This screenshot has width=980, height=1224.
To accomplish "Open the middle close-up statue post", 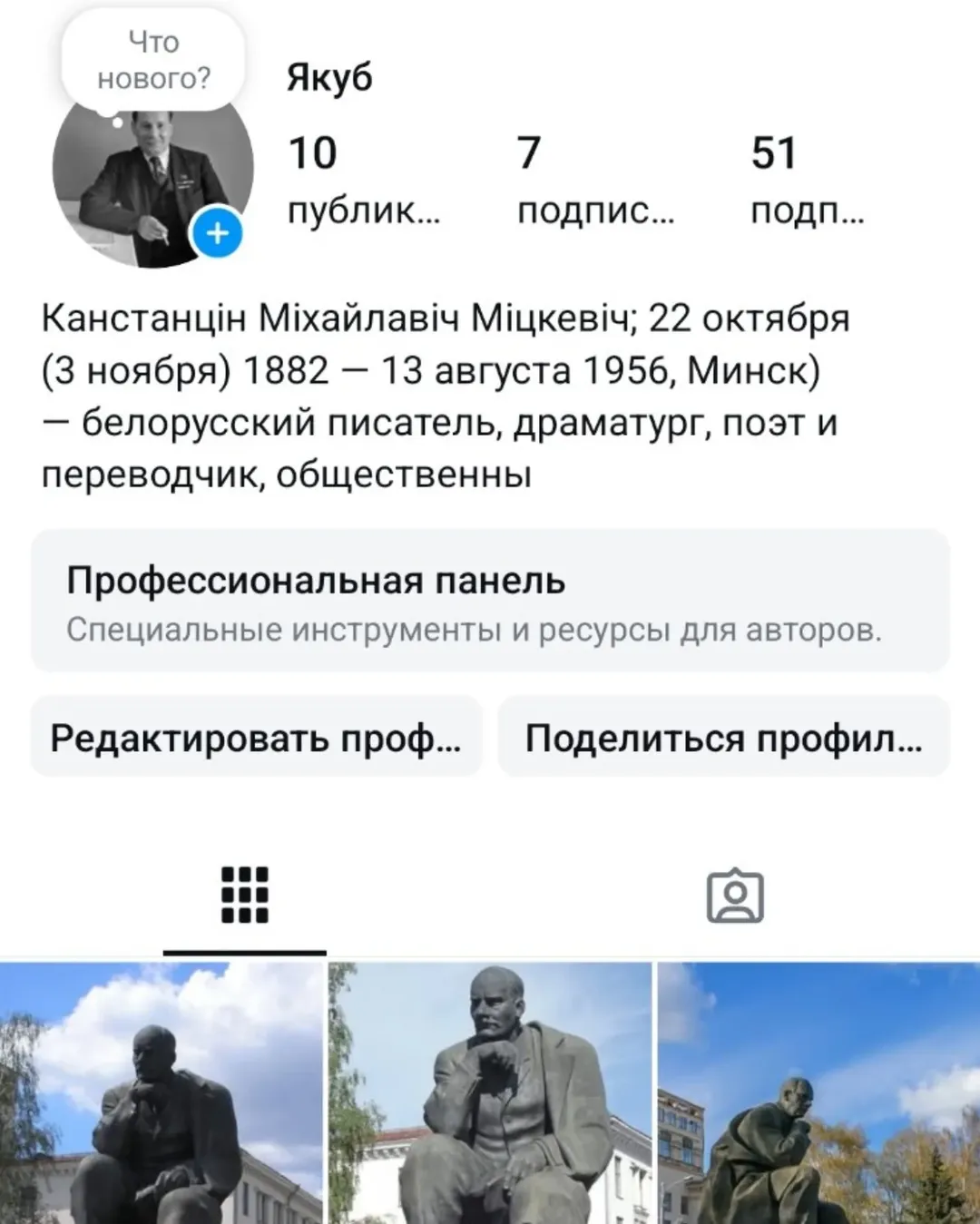I will [x=490, y=1093].
